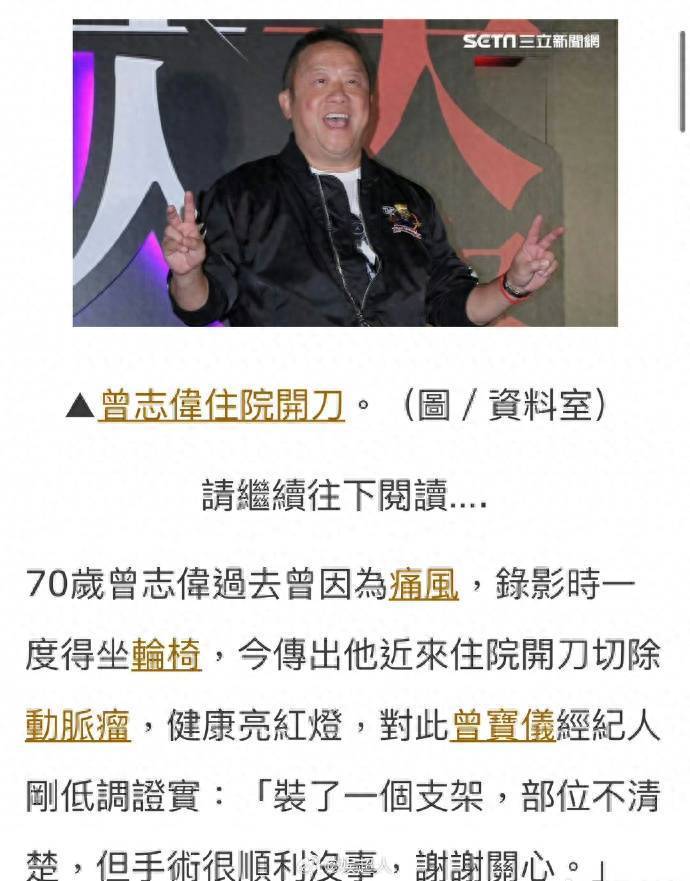Open the 痛風 keyword link
This screenshot has height=881, width=690.
(x=422, y=584)
